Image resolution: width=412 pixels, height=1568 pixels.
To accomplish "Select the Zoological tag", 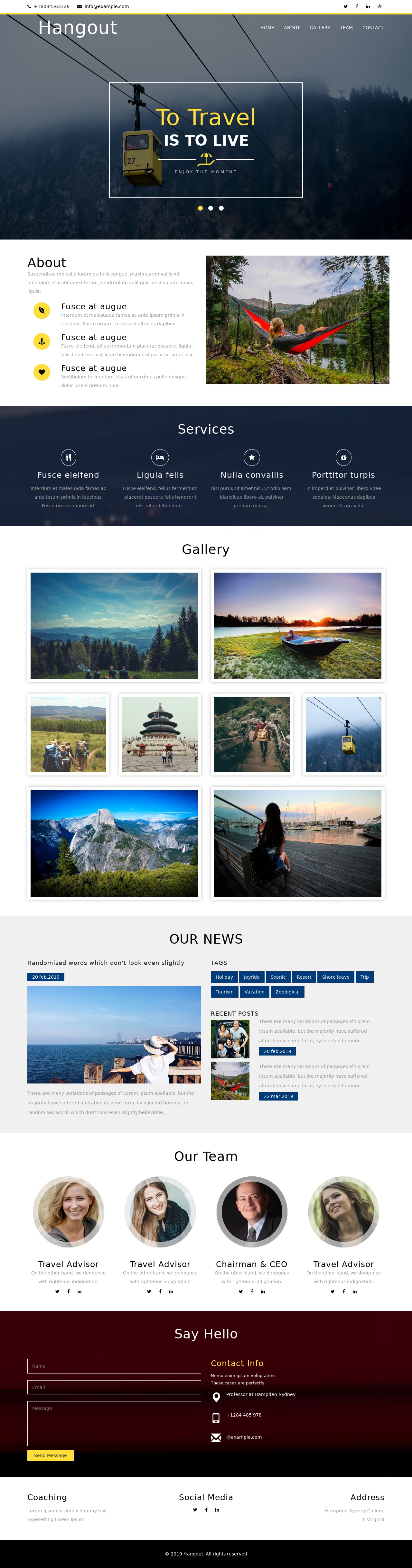I will (287, 992).
